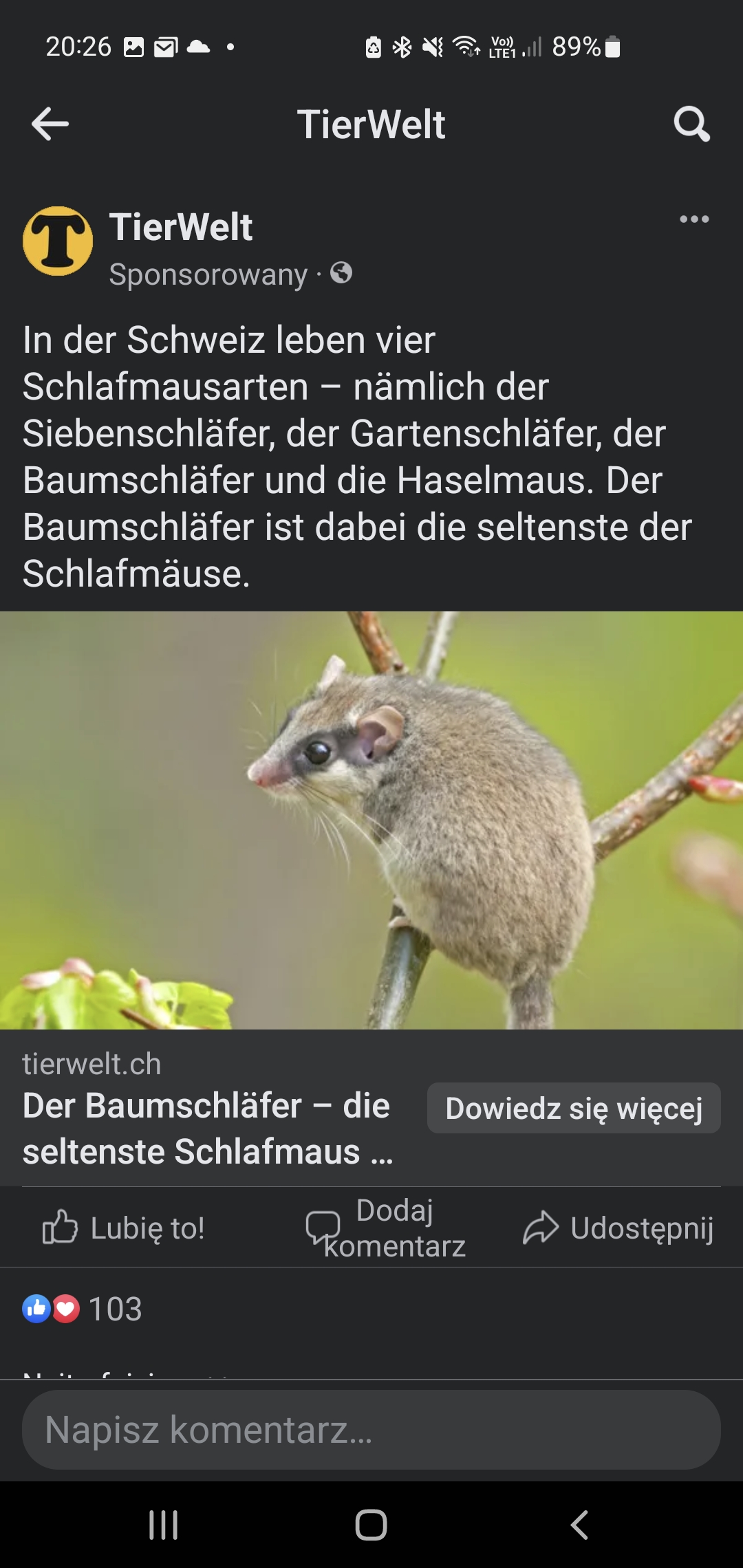743x1568 pixels.
Task: Go to the home screen
Action: [x=371, y=1525]
